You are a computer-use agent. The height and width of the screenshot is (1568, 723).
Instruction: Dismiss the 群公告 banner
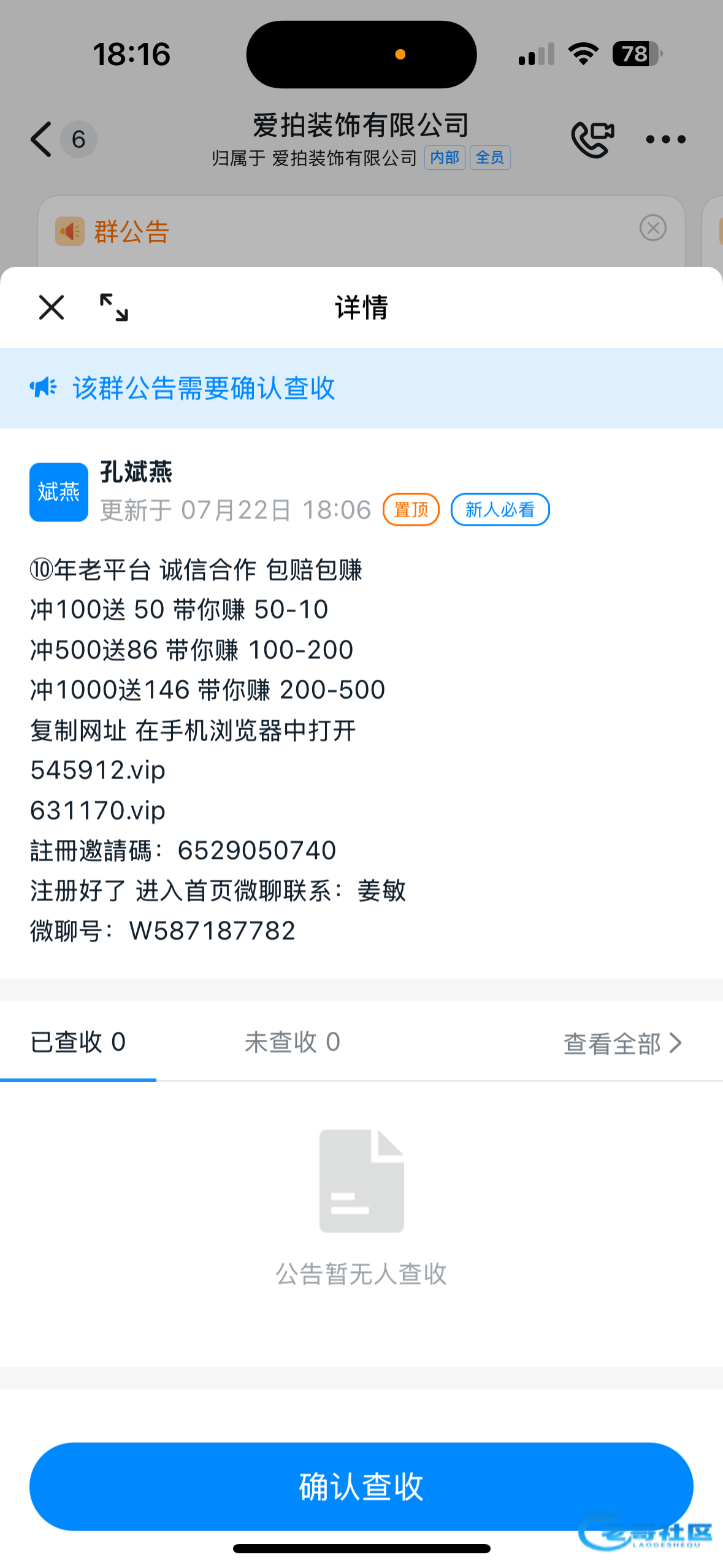[652, 228]
